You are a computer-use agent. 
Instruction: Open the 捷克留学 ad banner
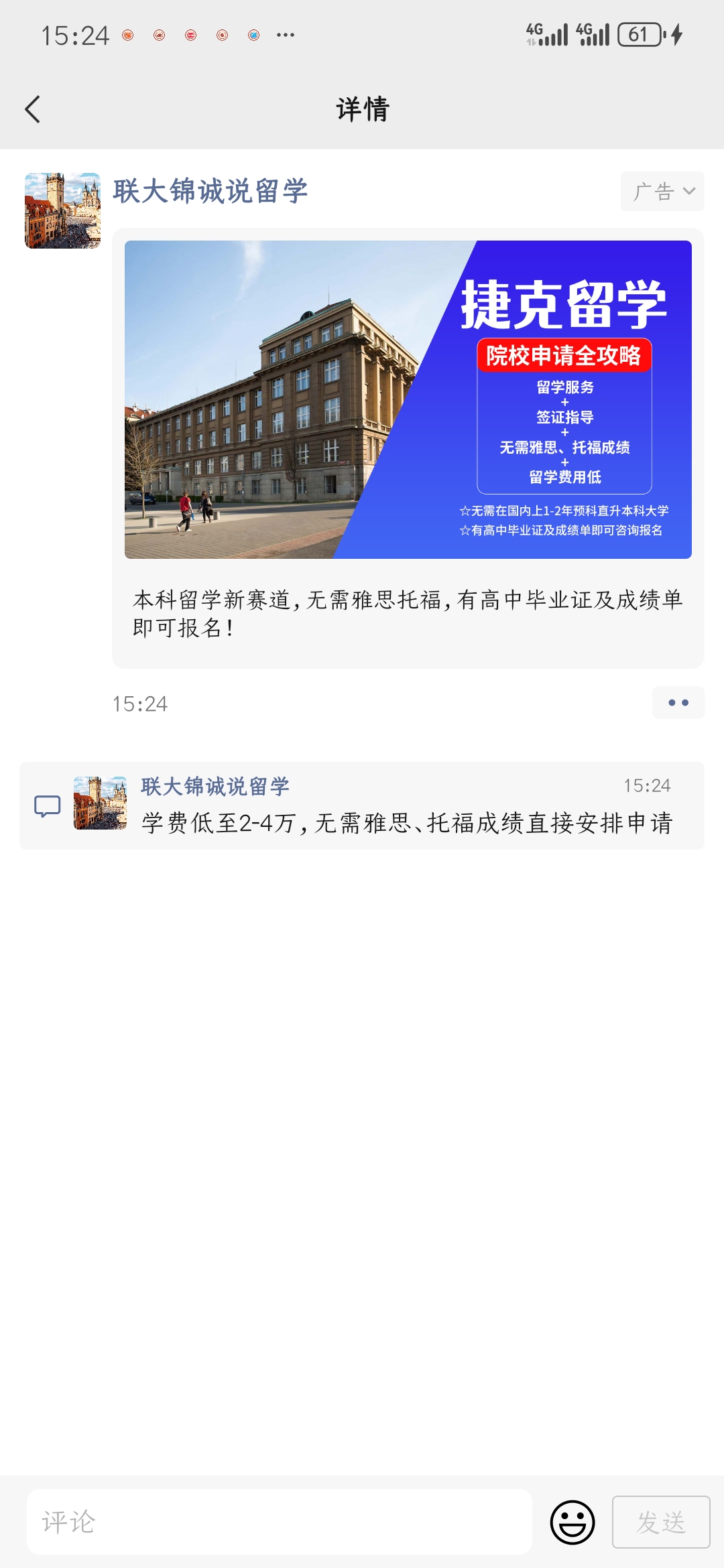408,399
